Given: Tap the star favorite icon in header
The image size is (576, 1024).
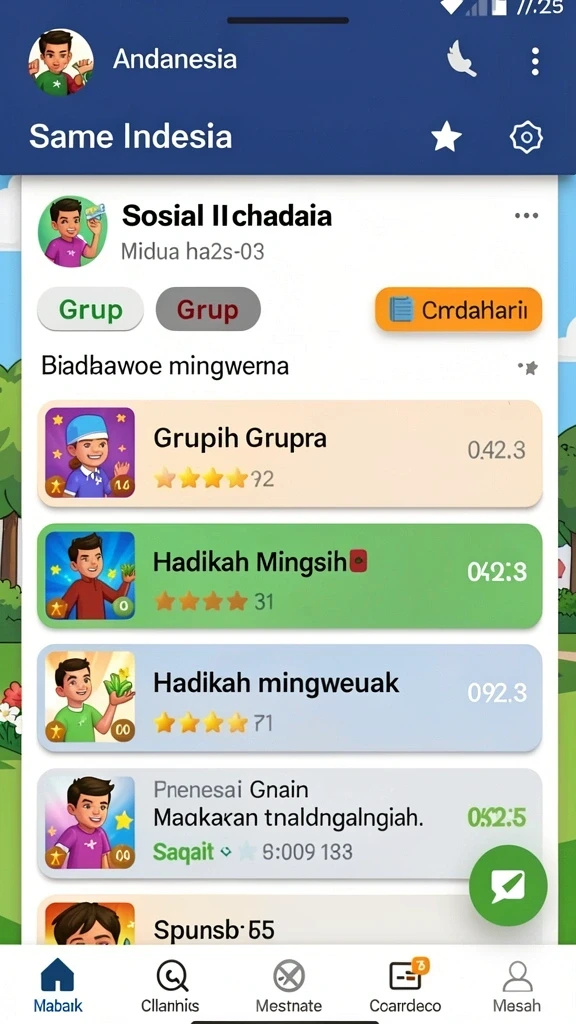Looking at the screenshot, I should pos(446,137).
